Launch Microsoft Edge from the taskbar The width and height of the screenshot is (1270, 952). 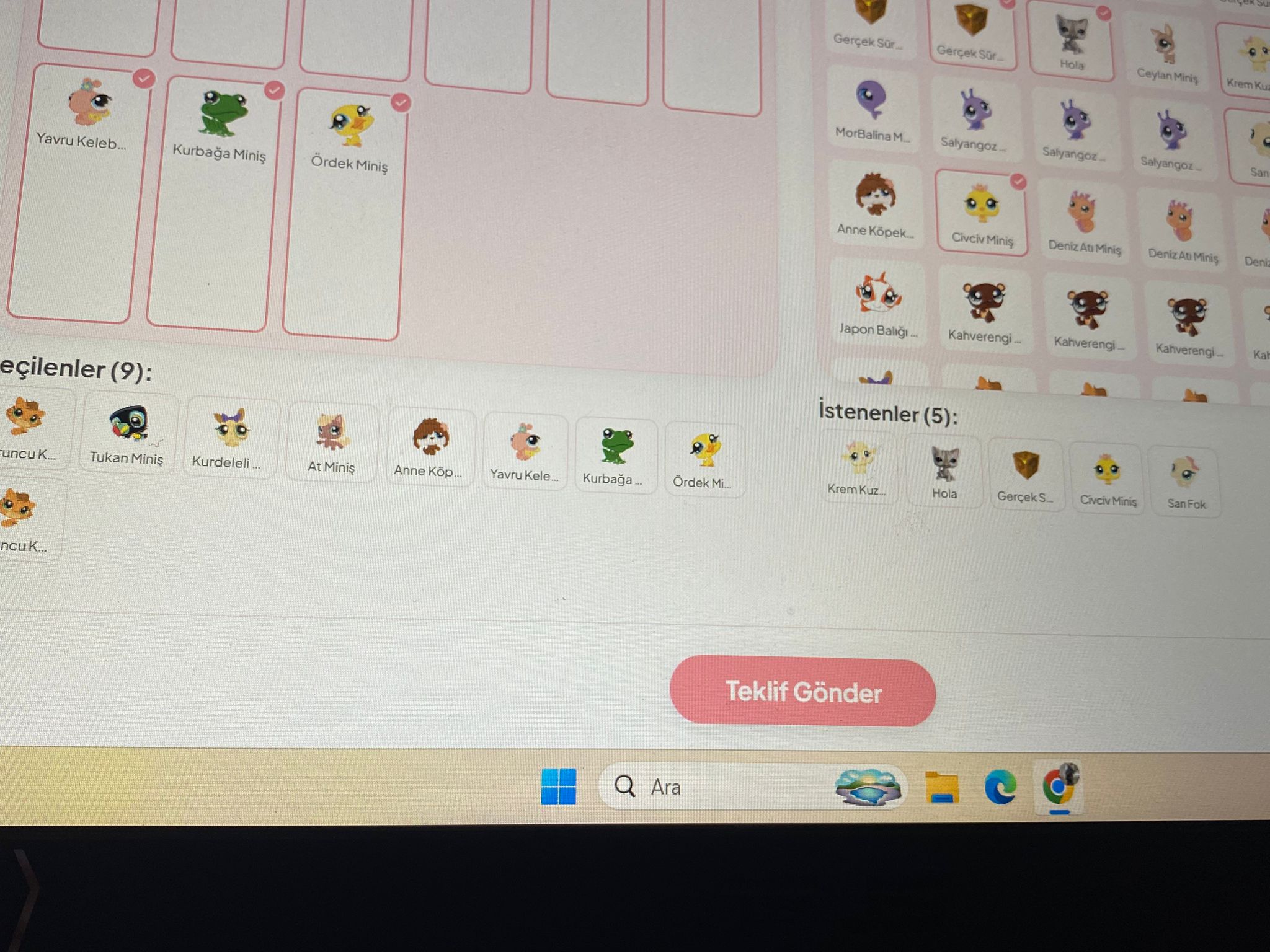tap(1000, 787)
